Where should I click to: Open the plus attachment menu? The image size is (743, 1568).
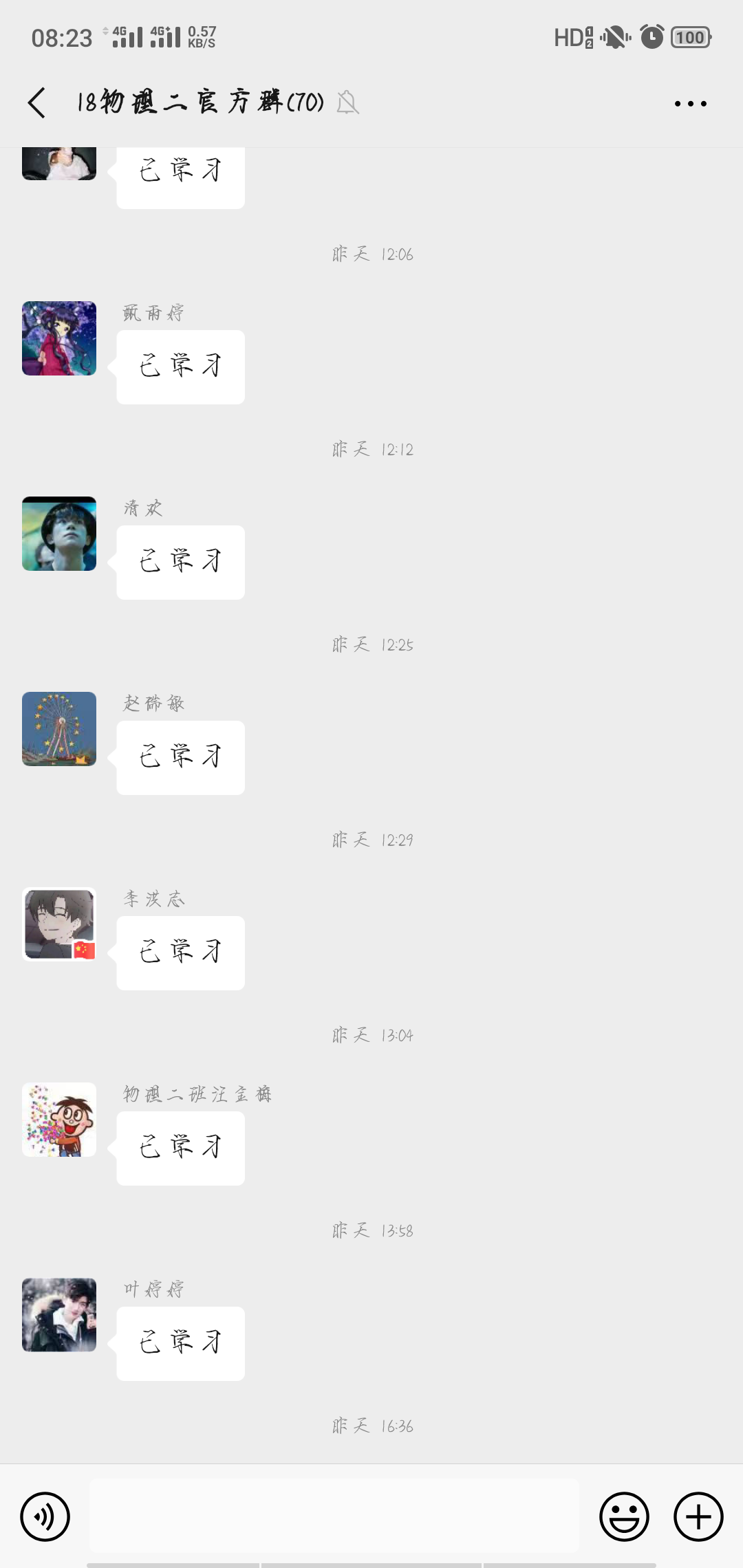click(698, 1516)
